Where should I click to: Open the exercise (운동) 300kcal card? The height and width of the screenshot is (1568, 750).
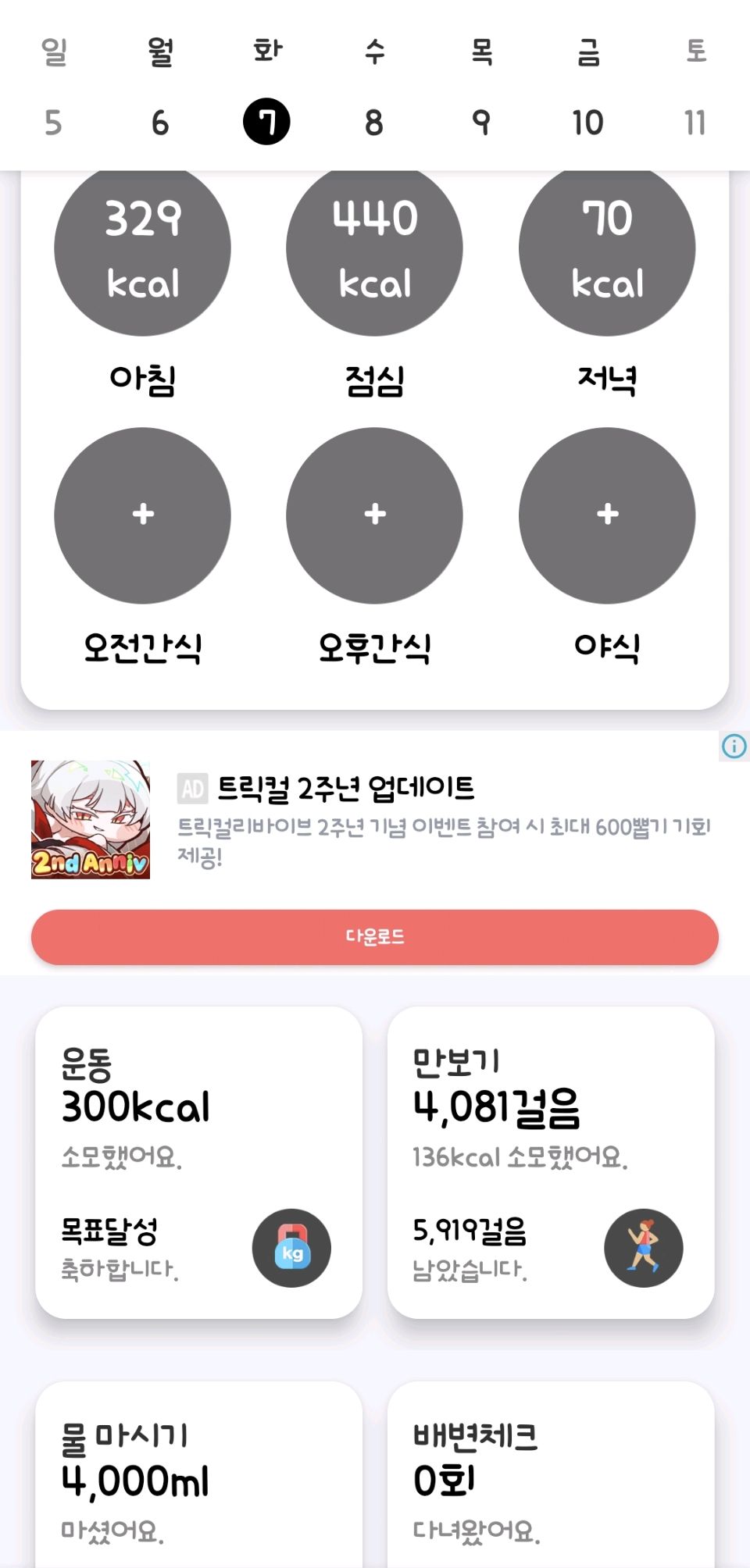198,1162
